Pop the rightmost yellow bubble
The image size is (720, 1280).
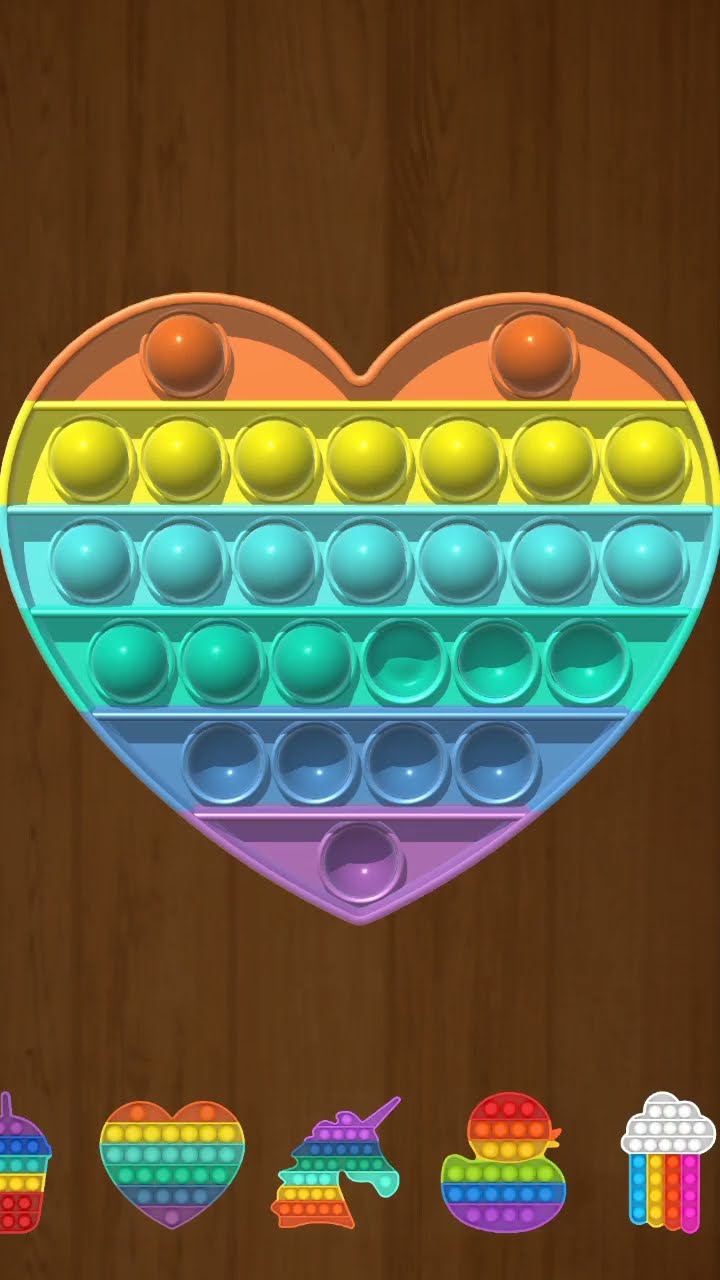[646, 459]
